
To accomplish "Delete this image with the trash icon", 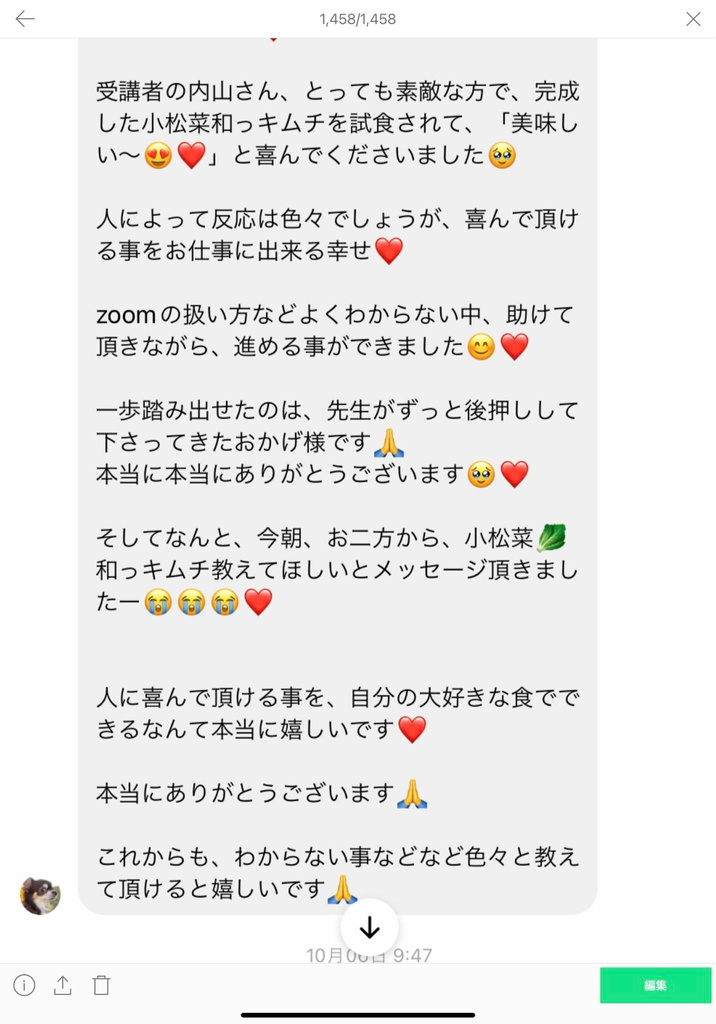I will tap(101, 985).
